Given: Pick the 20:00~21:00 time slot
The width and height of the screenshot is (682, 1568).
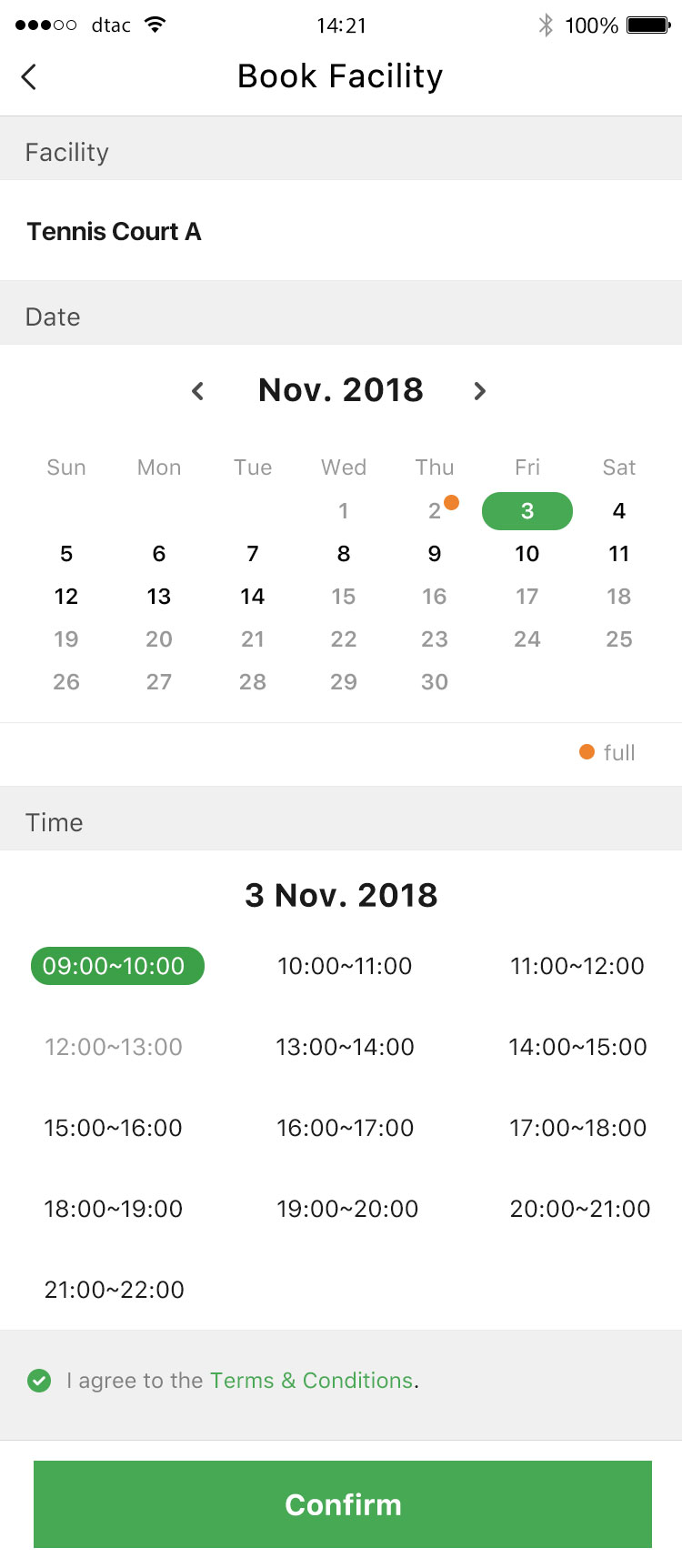Looking at the screenshot, I should [579, 1209].
